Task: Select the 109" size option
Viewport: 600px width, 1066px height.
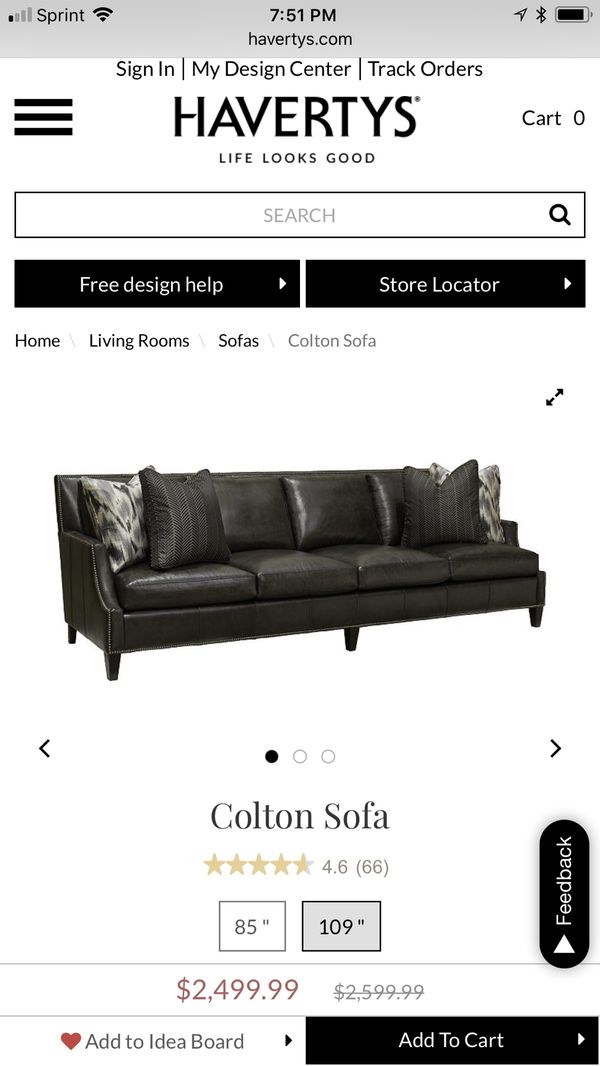Action: click(341, 926)
